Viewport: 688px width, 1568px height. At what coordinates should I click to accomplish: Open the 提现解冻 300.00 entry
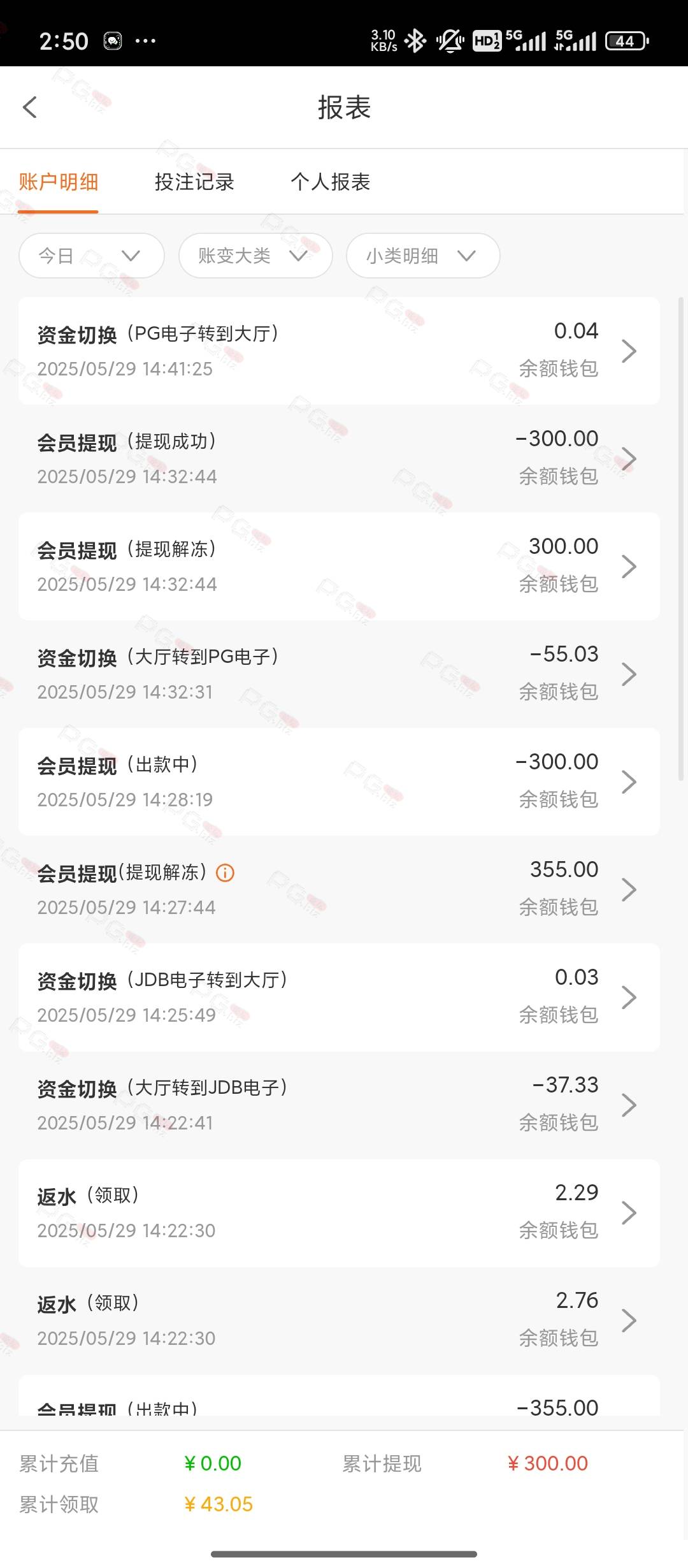[339, 566]
